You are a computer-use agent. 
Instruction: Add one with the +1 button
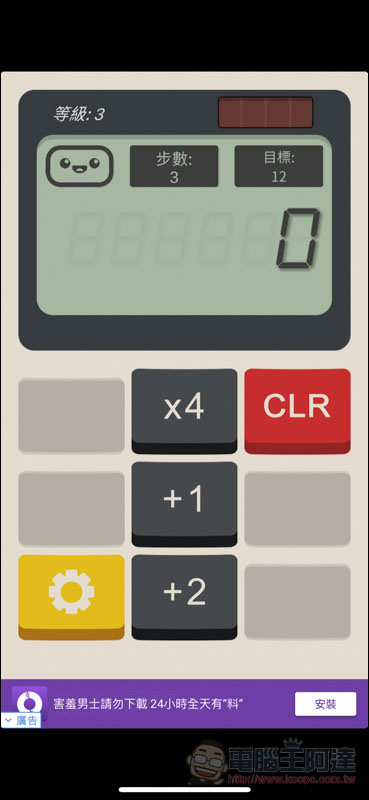coord(184,503)
